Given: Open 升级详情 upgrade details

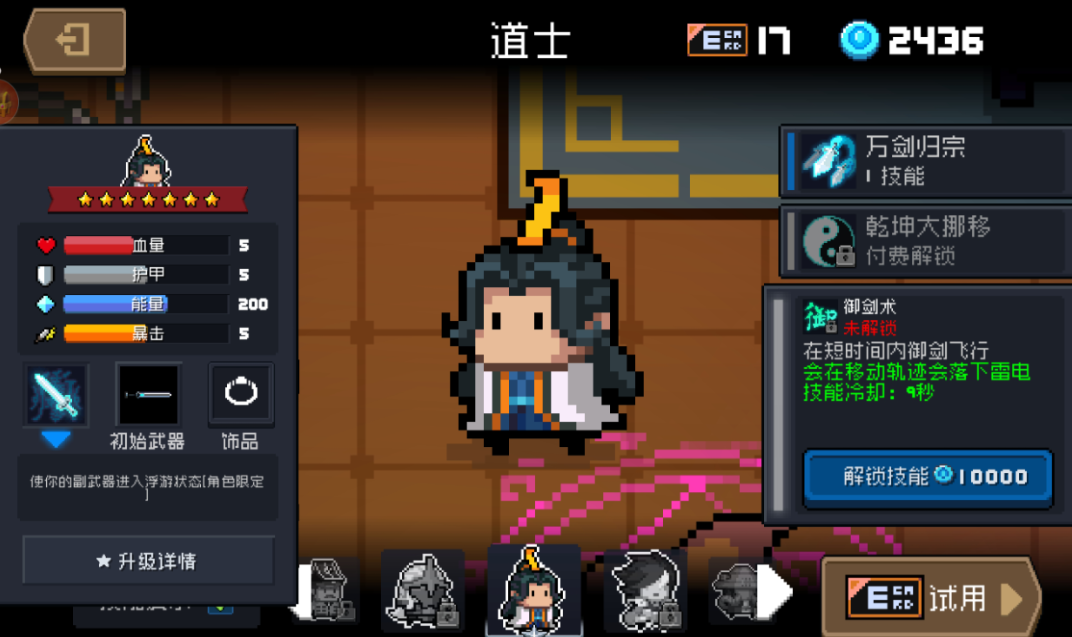Looking at the screenshot, I should pos(148,561).
